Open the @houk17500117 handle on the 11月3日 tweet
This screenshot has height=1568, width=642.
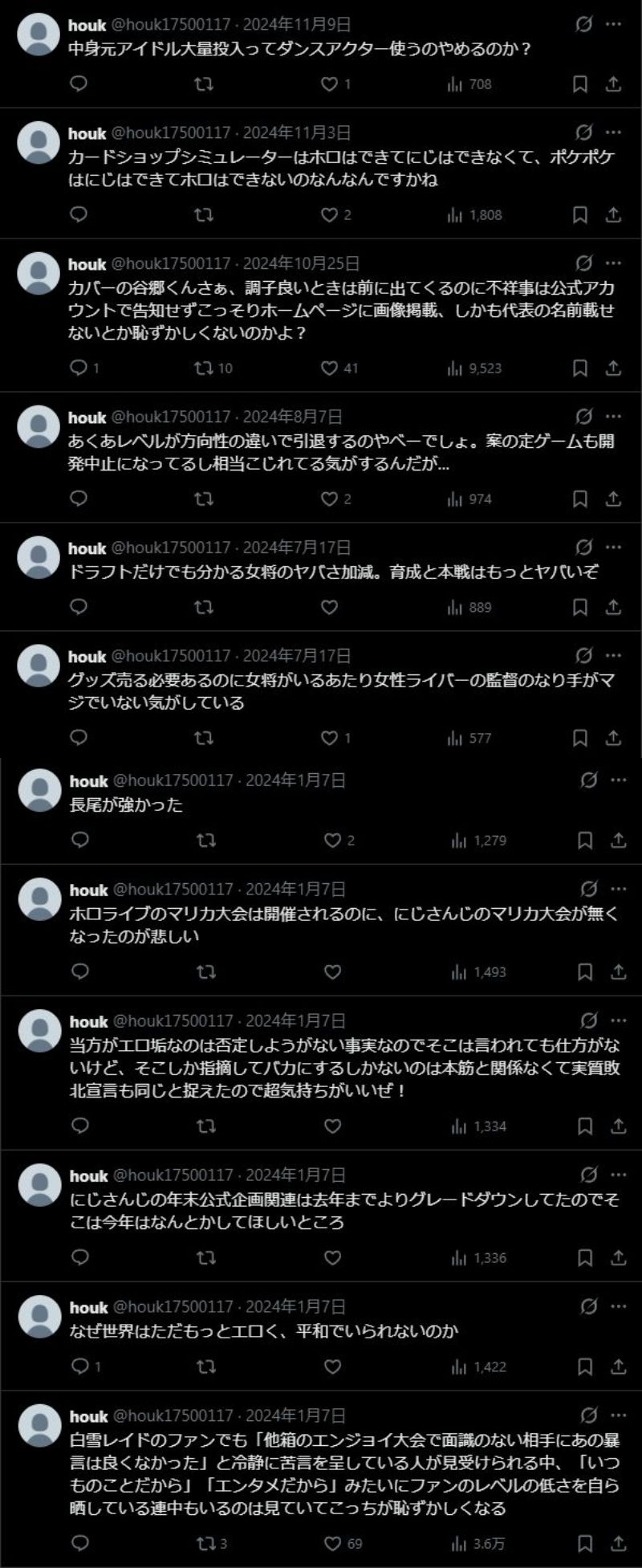coord(170,132)
